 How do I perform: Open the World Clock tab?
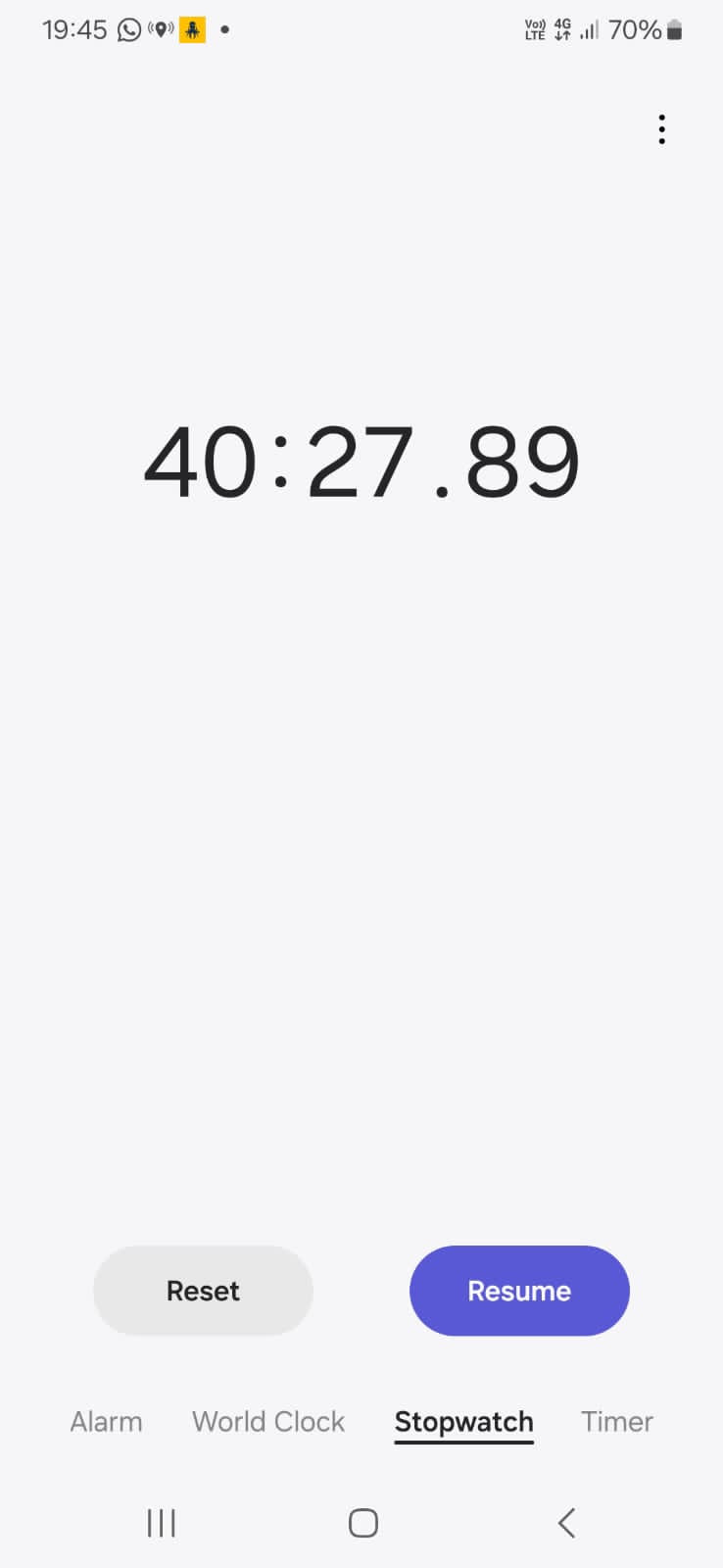click(268, 1421)
